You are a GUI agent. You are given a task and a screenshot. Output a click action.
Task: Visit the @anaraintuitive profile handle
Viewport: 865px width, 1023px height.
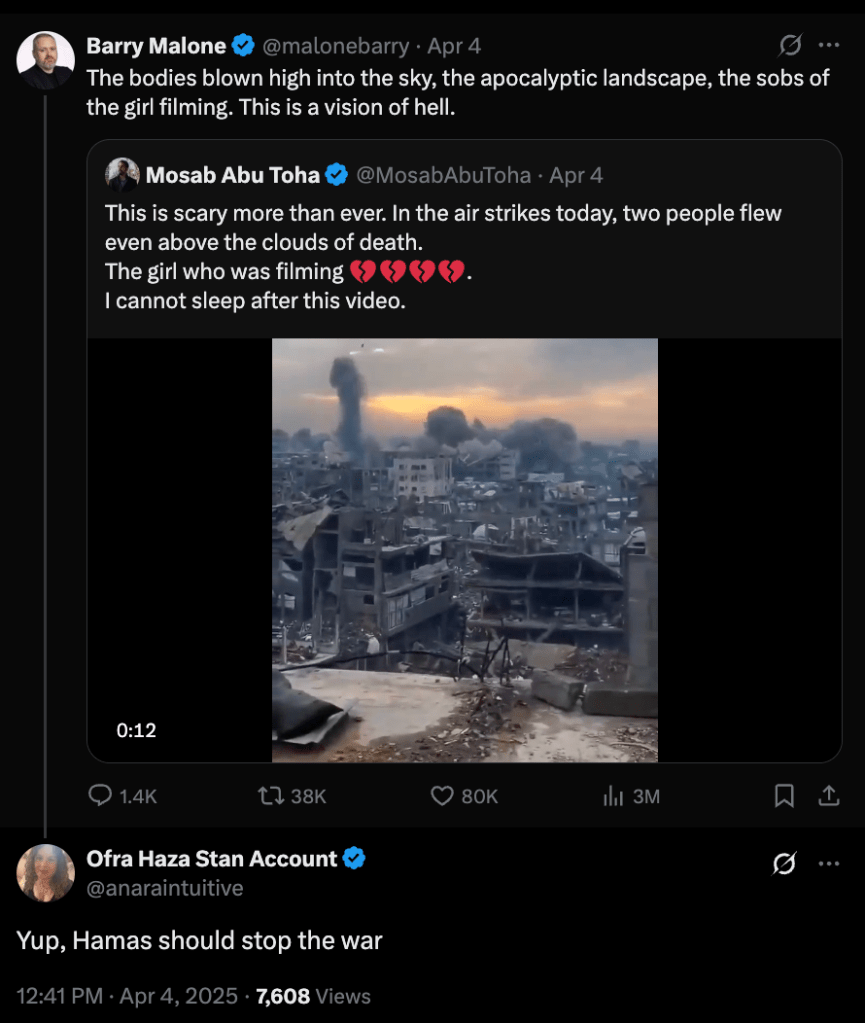(165, 888)
